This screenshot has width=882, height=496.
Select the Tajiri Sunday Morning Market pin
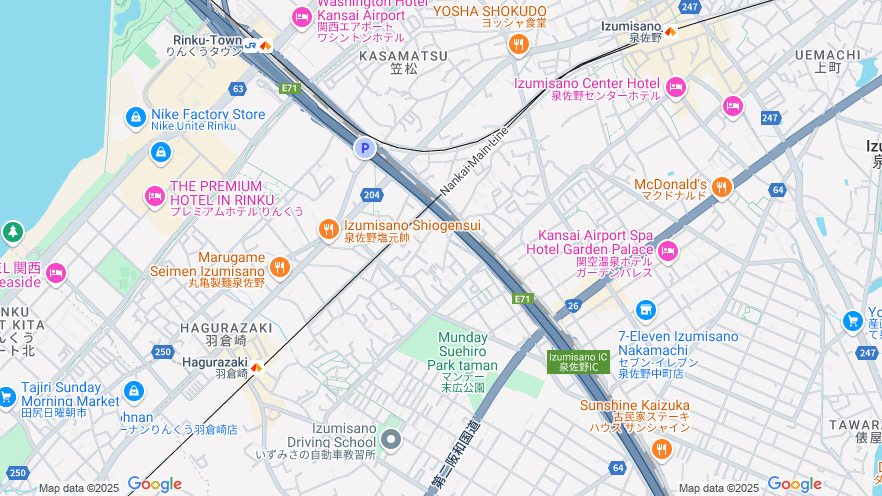[133, 391]
